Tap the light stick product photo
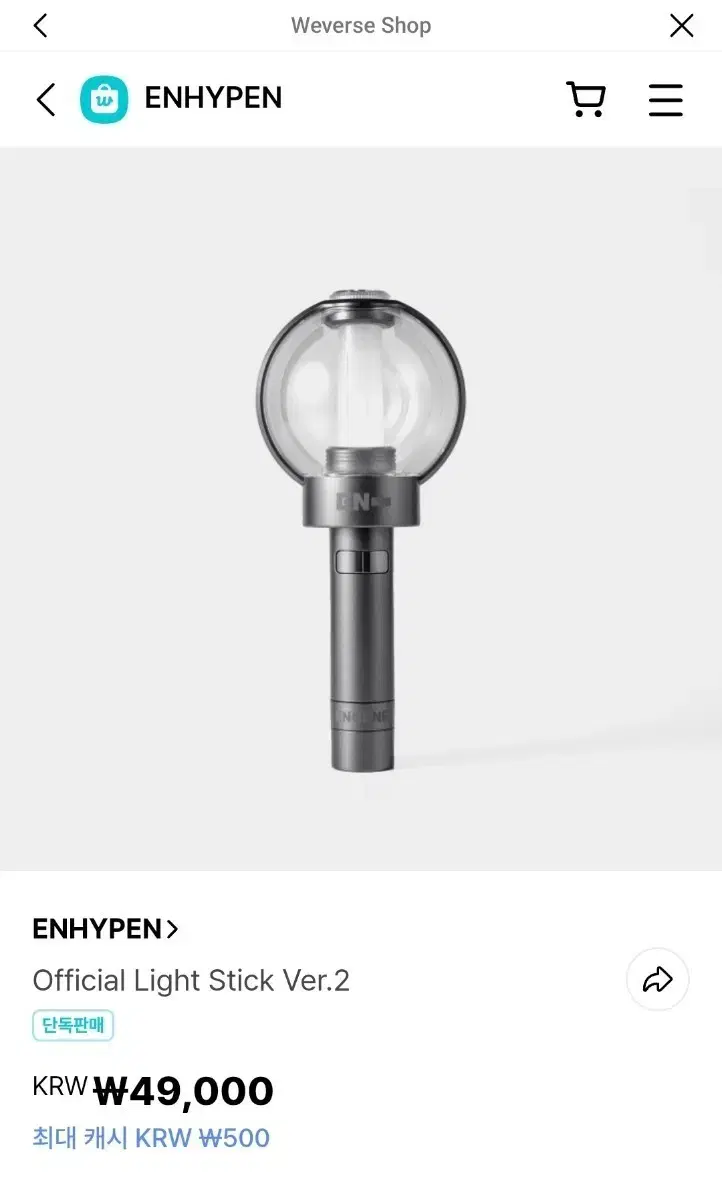This screenshot has width=722, height=1200. 361,510
